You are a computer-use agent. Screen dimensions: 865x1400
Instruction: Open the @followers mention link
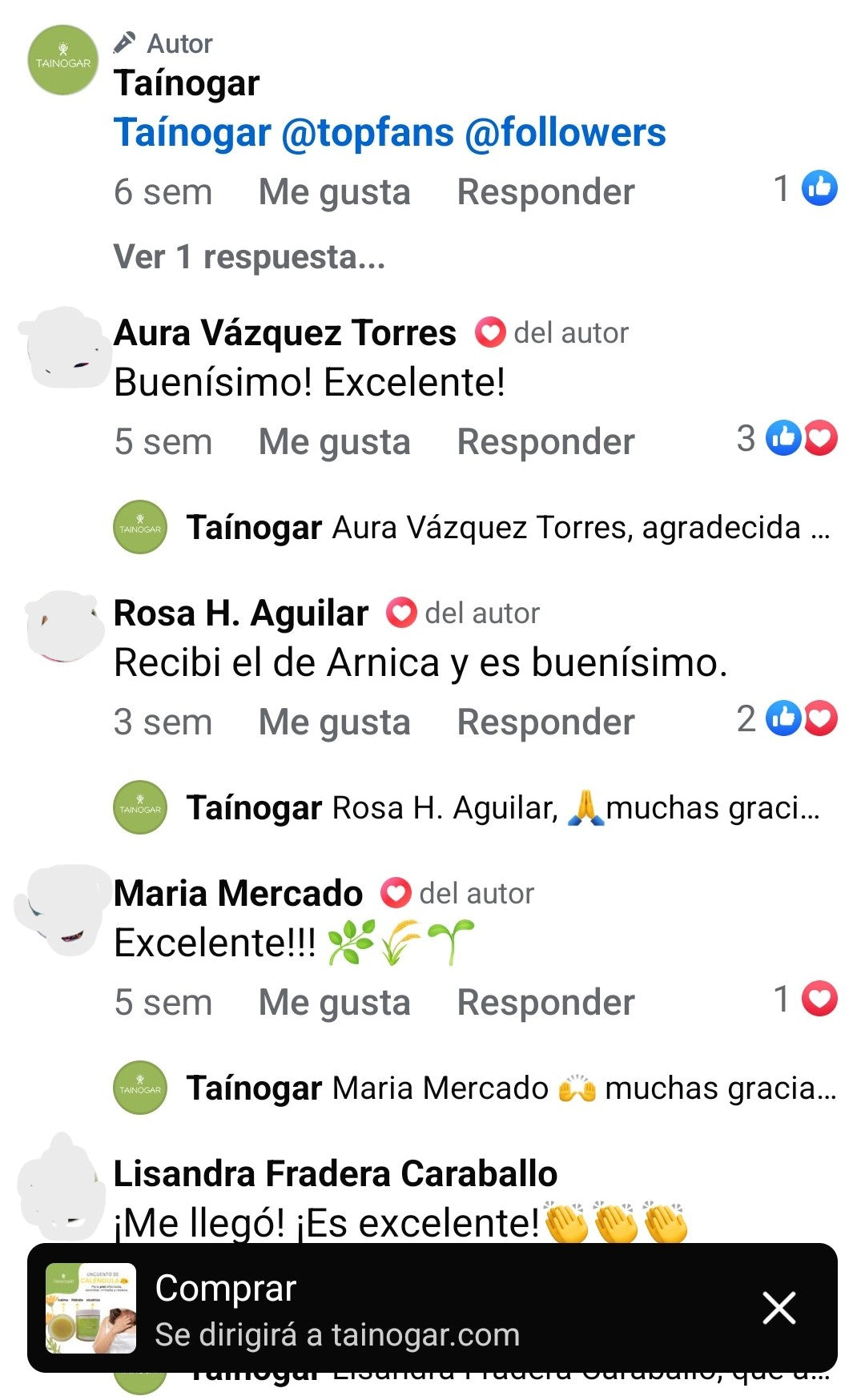tap(565, 133)
